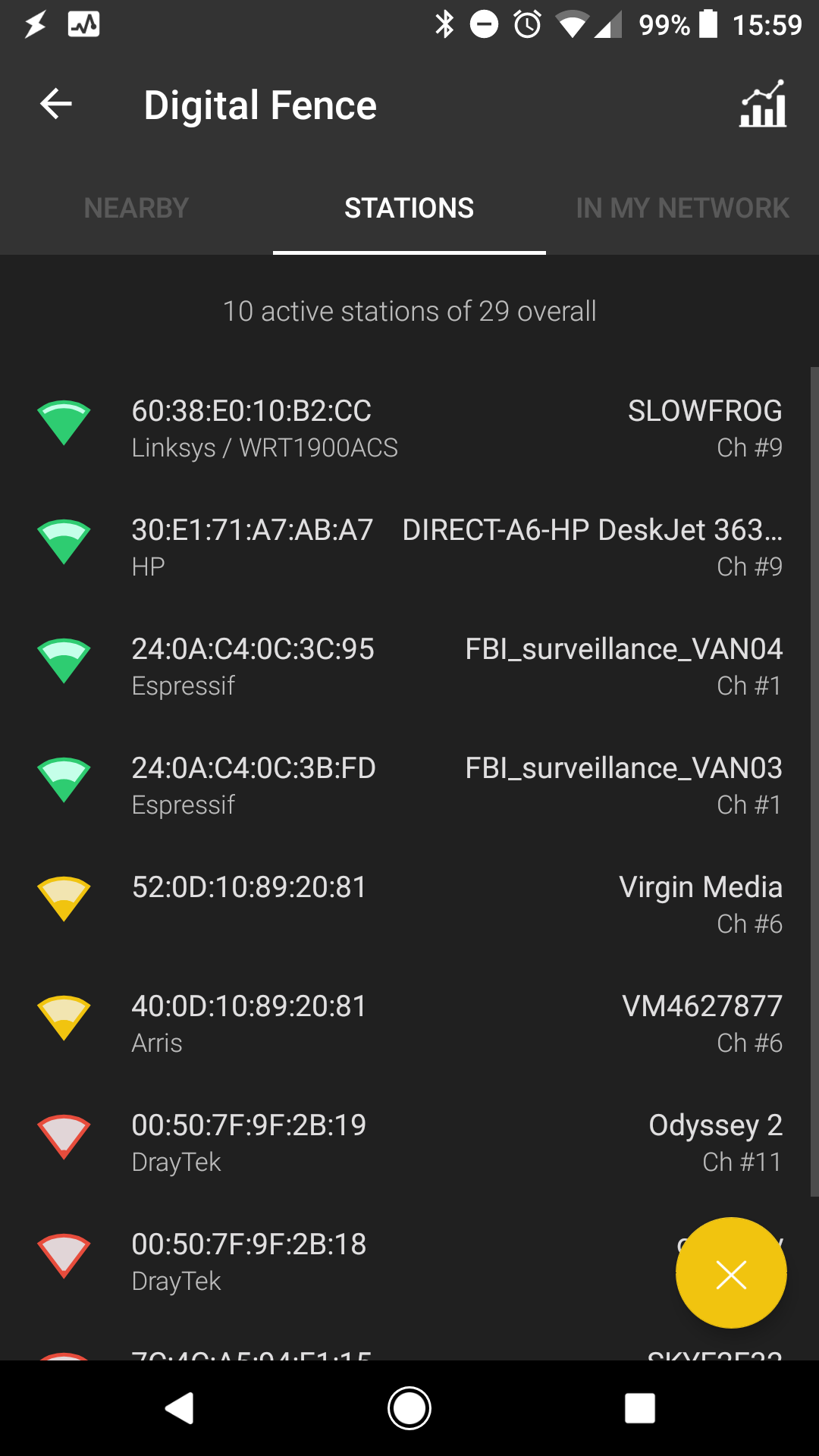This screenshot has height=1456, width=819.
Task: View FBI_surveillance_VAN03 station details
Action: tap(409, 786)
